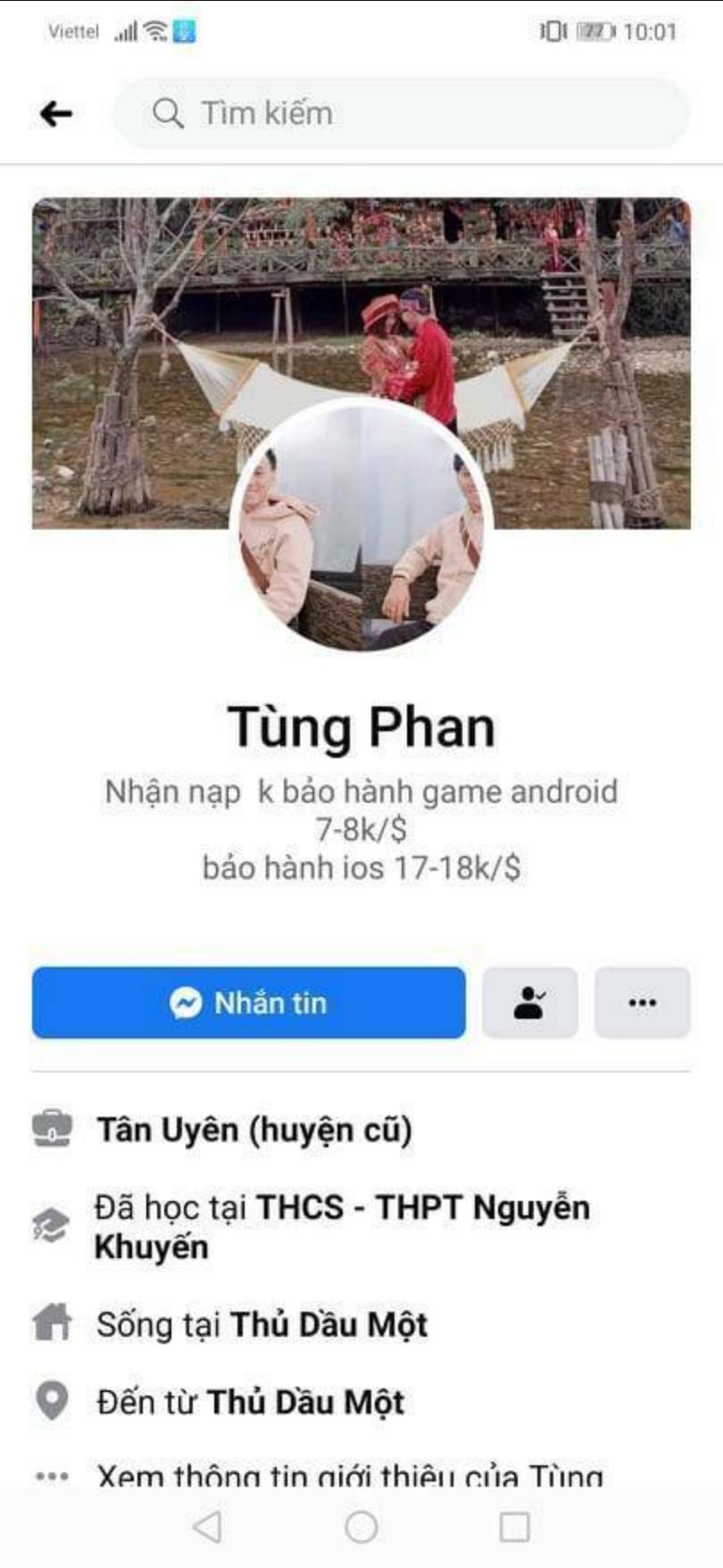View Tùng Phan's profile picture
This screenshot has width=723, height=1568.
tap(361, 523)
